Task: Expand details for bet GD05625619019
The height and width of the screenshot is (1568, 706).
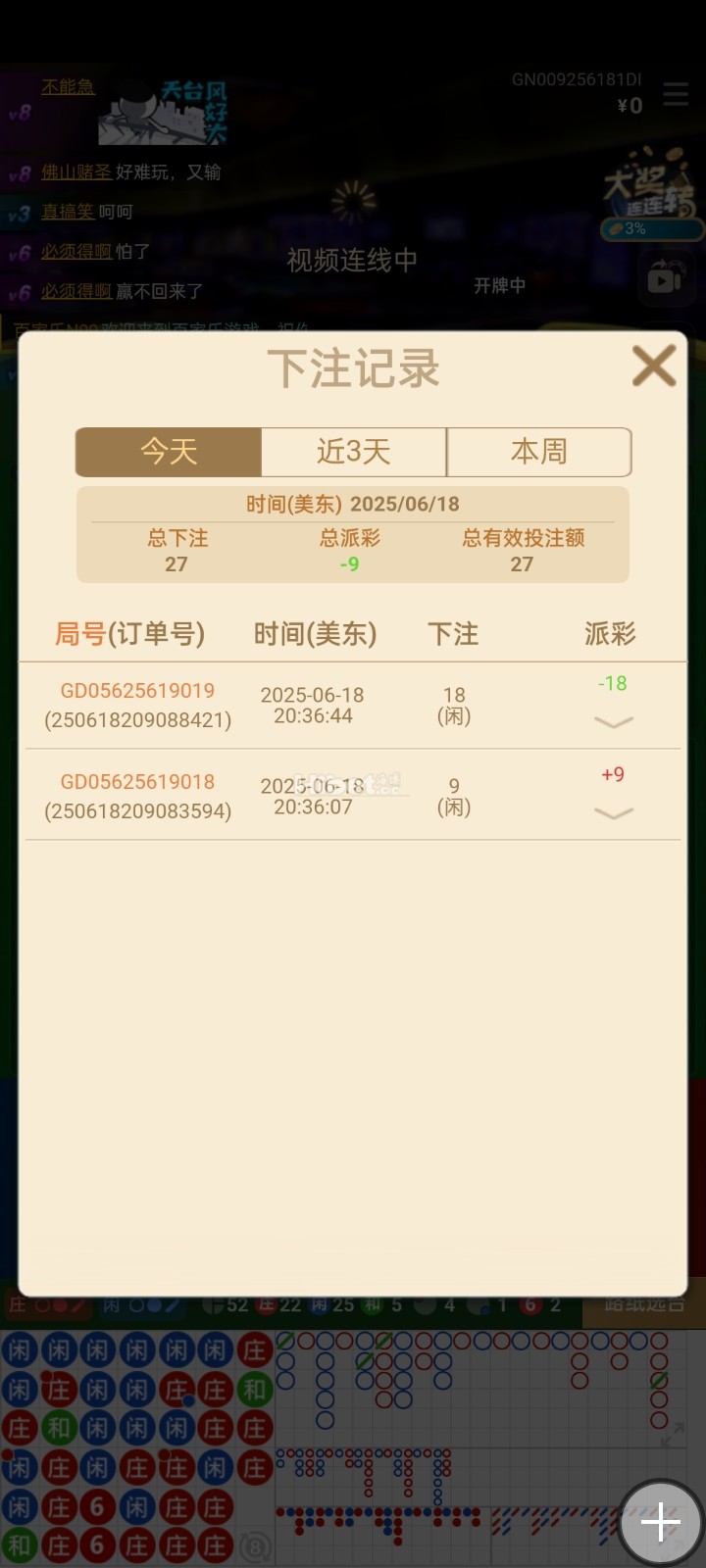Action: (x=614, y=722)
